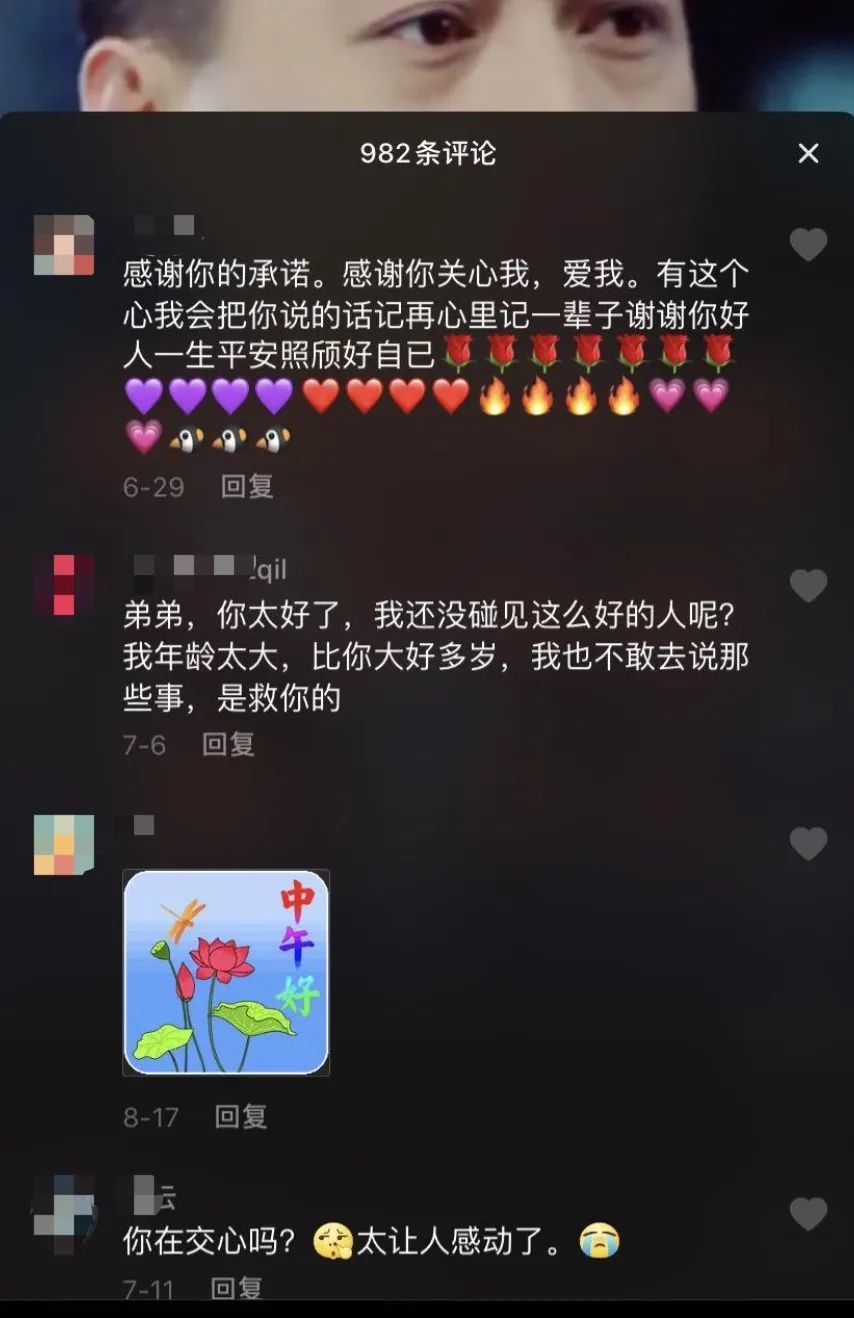Close the 982条评论 comments panel

click(x=808, y=153)
